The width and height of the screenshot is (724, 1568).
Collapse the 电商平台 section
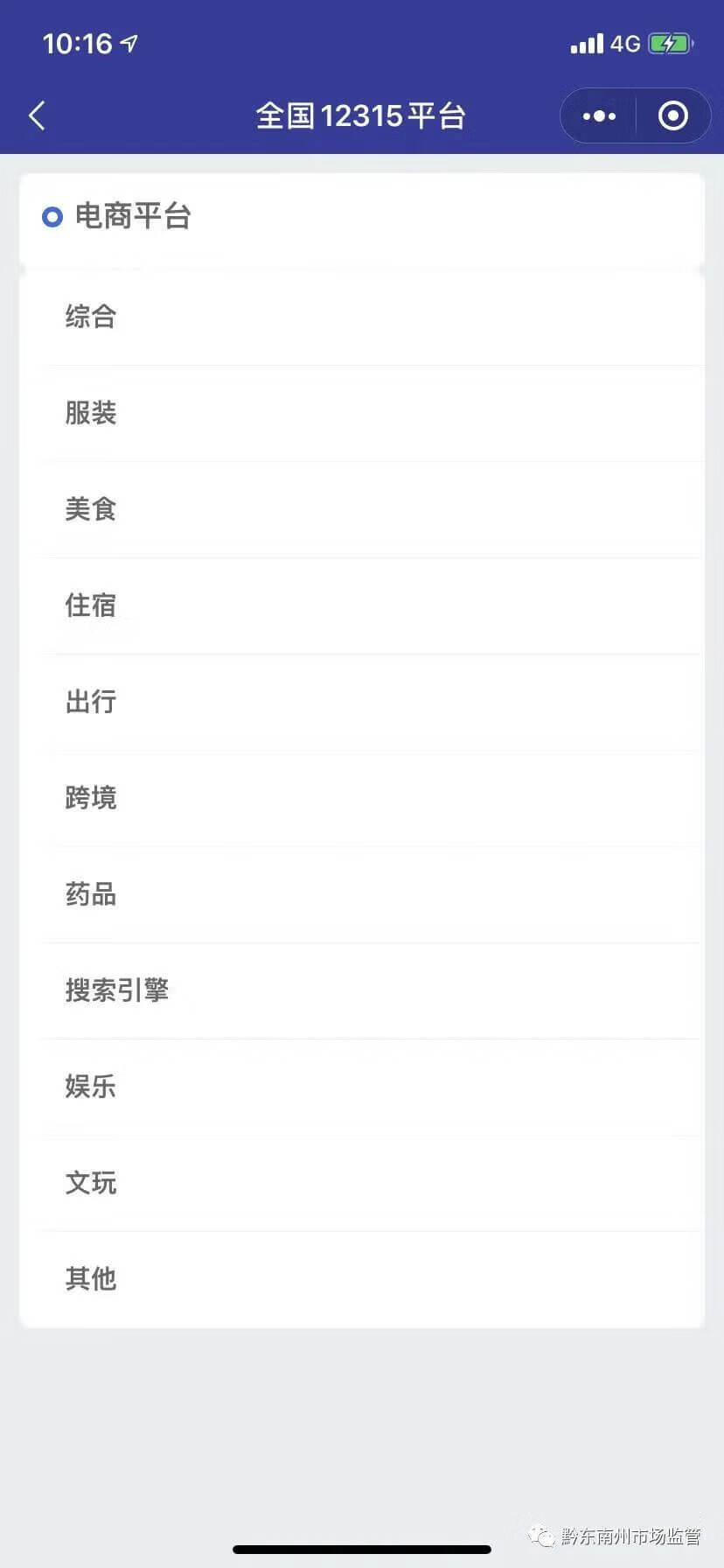click(131, 216)
